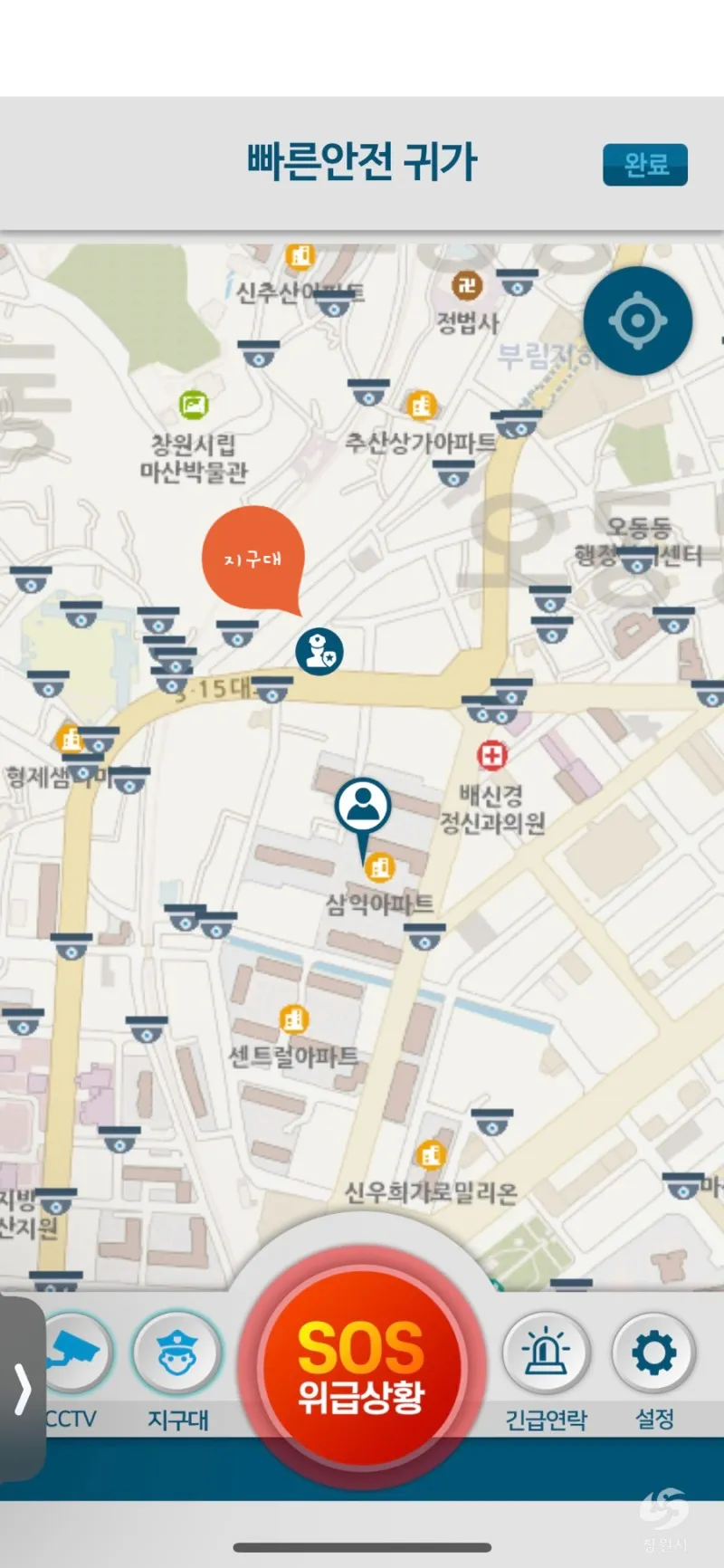Select the 배신경정신과의원 hospital marker
The image size is (724, 1568).
pos(492,754)
